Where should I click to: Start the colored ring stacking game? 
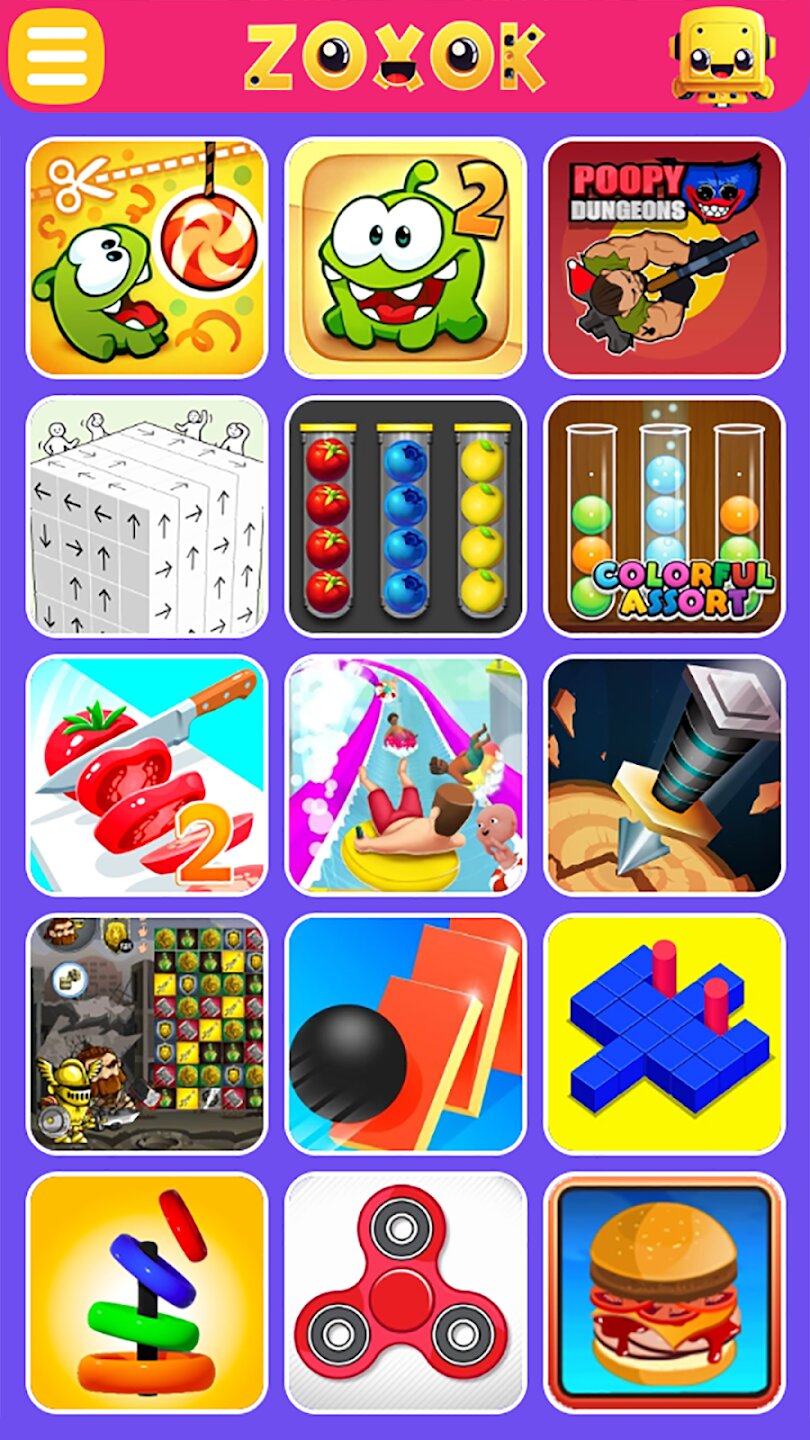click(147, 1292)
